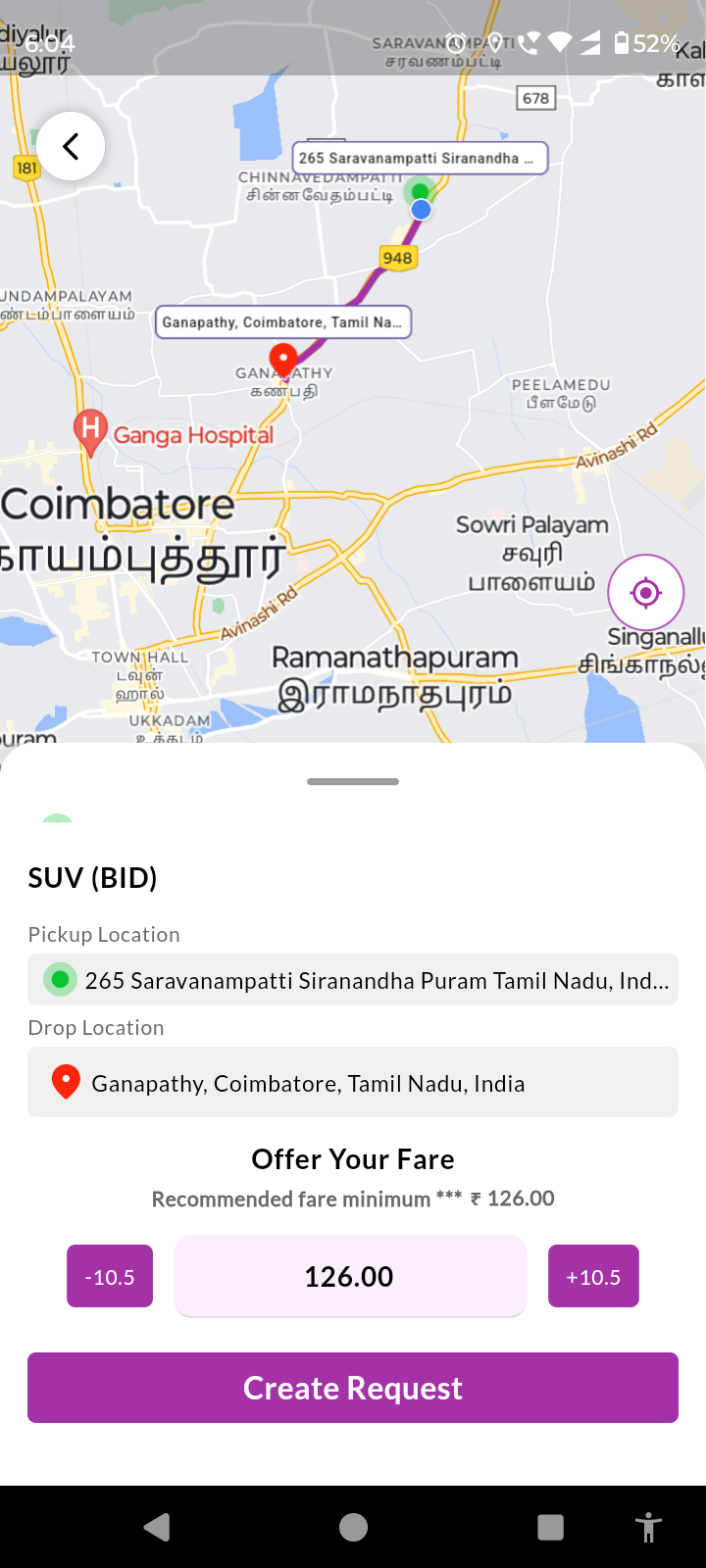Edit the pickup location field
706x1568 pixels.
tap(353, 980)
